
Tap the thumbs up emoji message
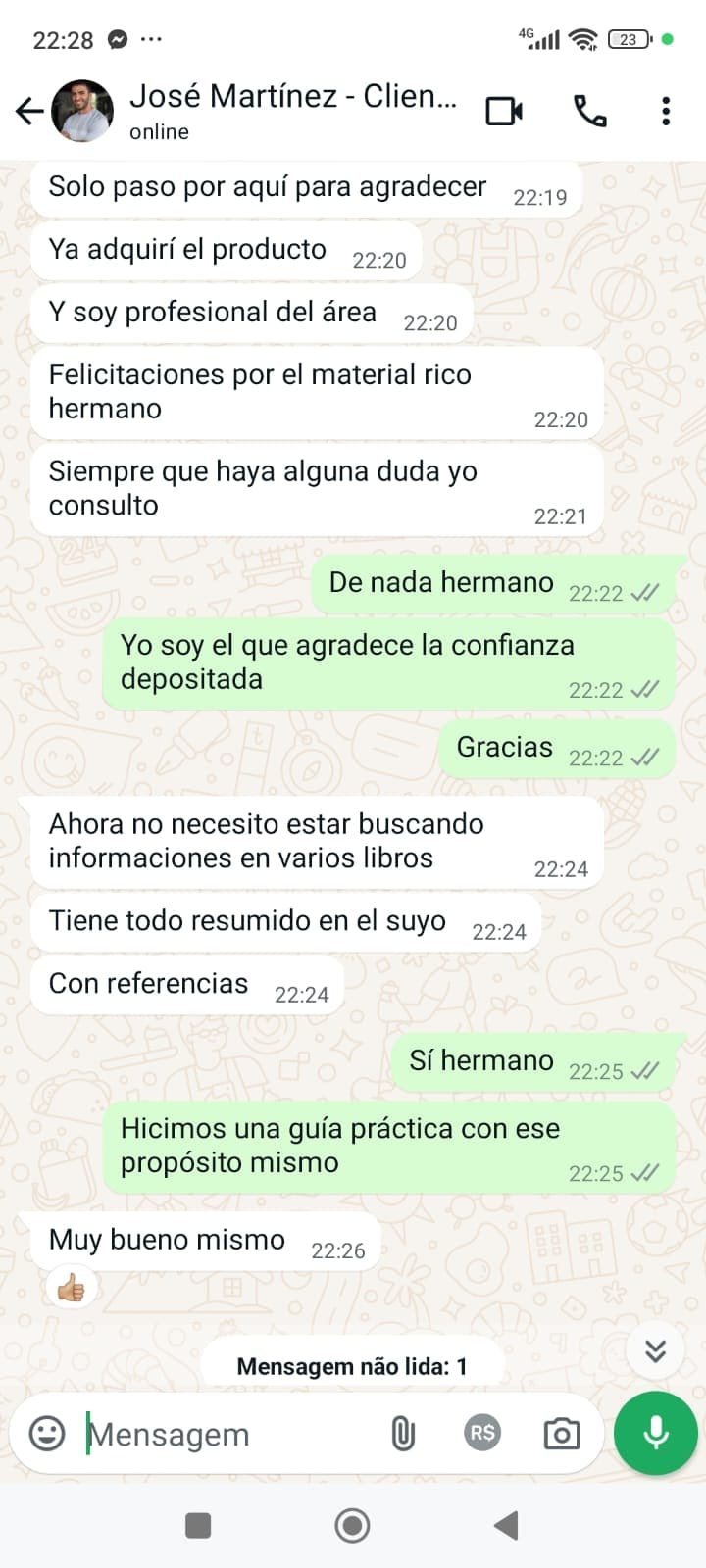point(69,1286)
